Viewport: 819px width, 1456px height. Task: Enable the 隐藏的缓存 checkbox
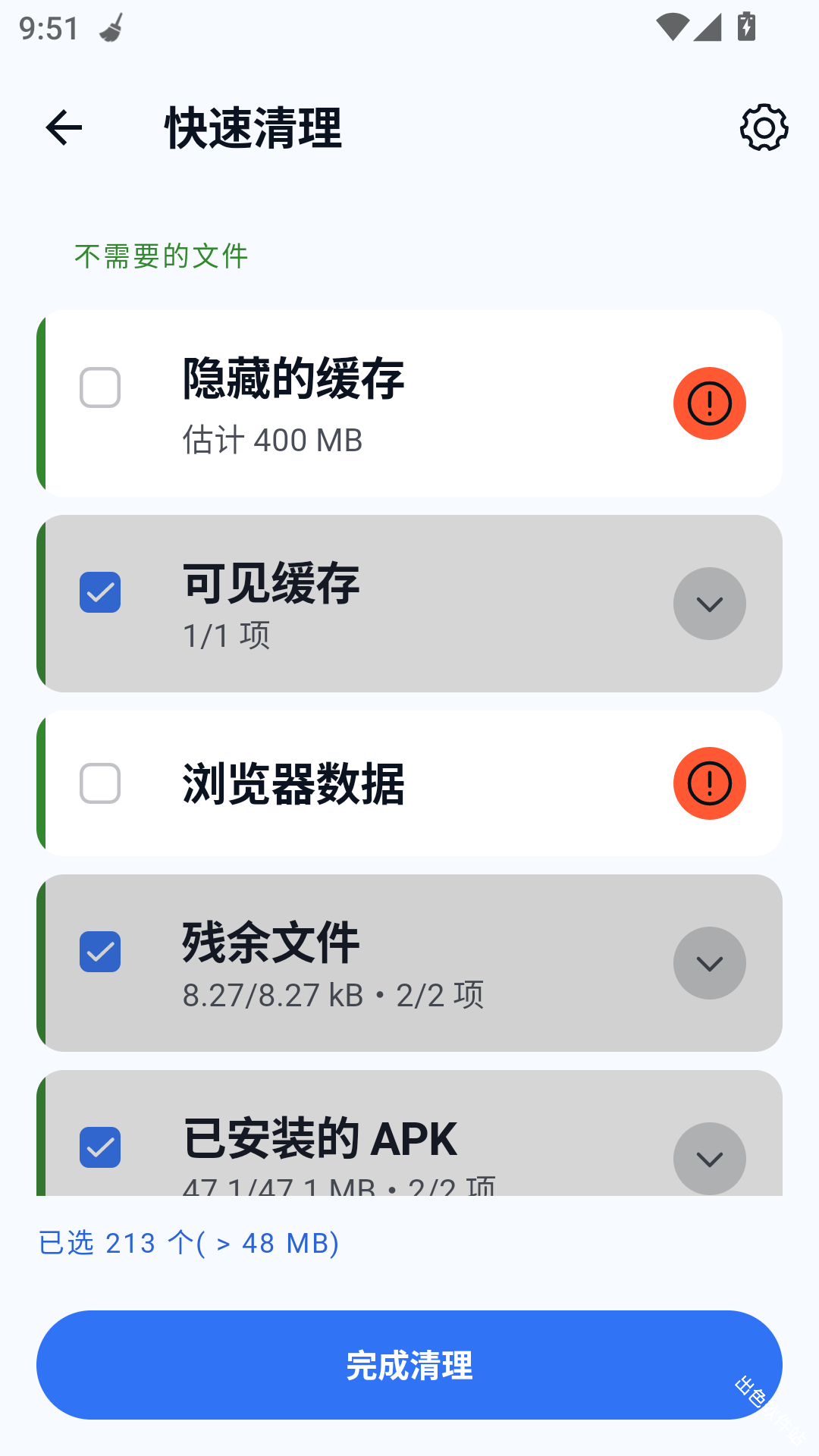point(99,388)
